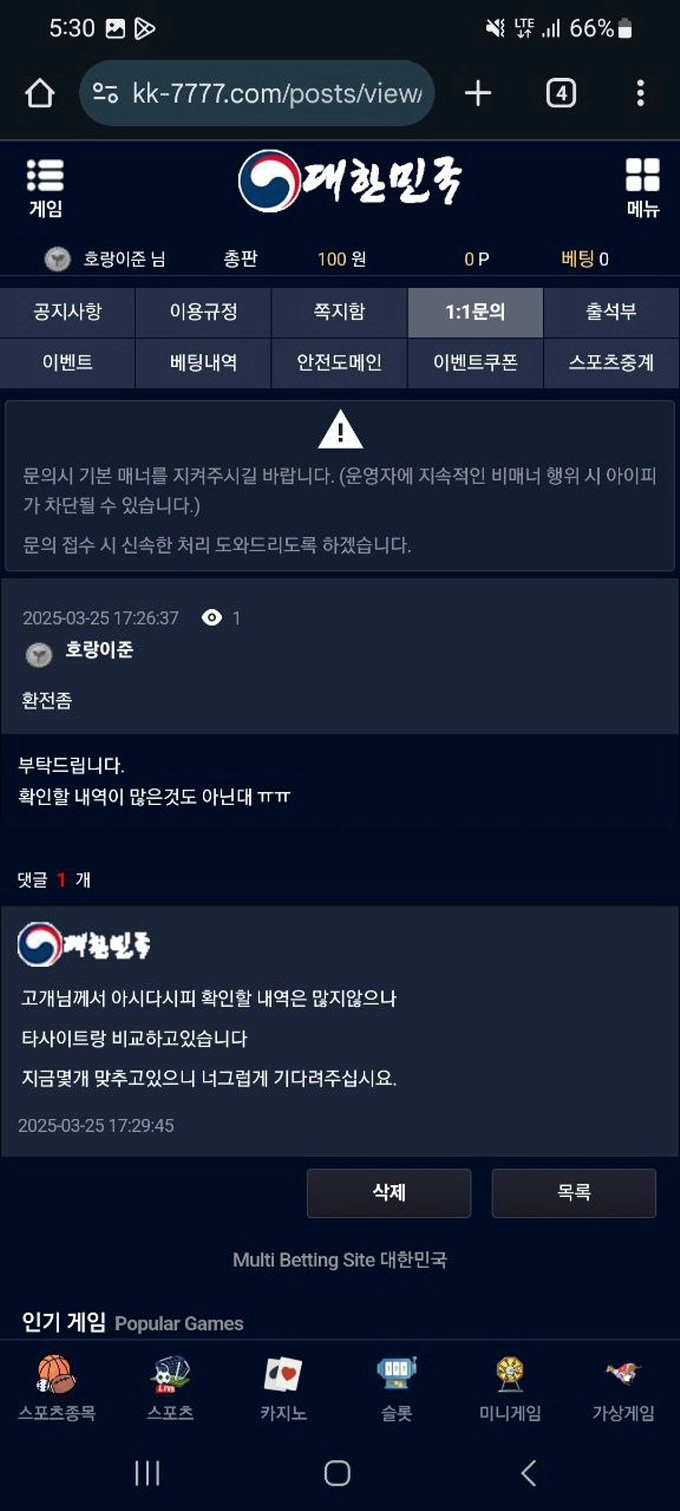This screenshot has width=680, height=1511.
Task: Open 안전도메인 tab
Action: 339,362
